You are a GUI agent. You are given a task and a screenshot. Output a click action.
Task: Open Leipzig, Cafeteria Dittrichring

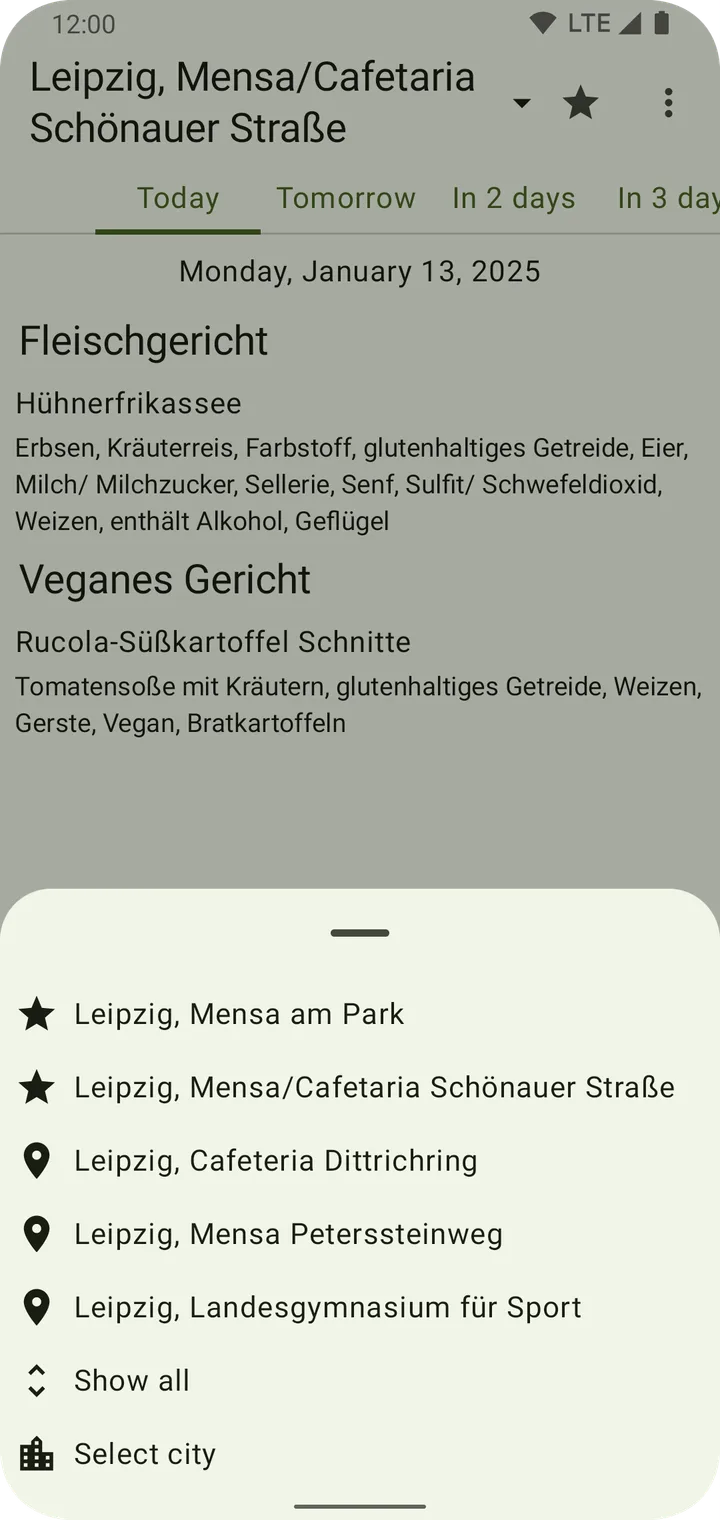pyautogui.click(x=360, y=1161)
